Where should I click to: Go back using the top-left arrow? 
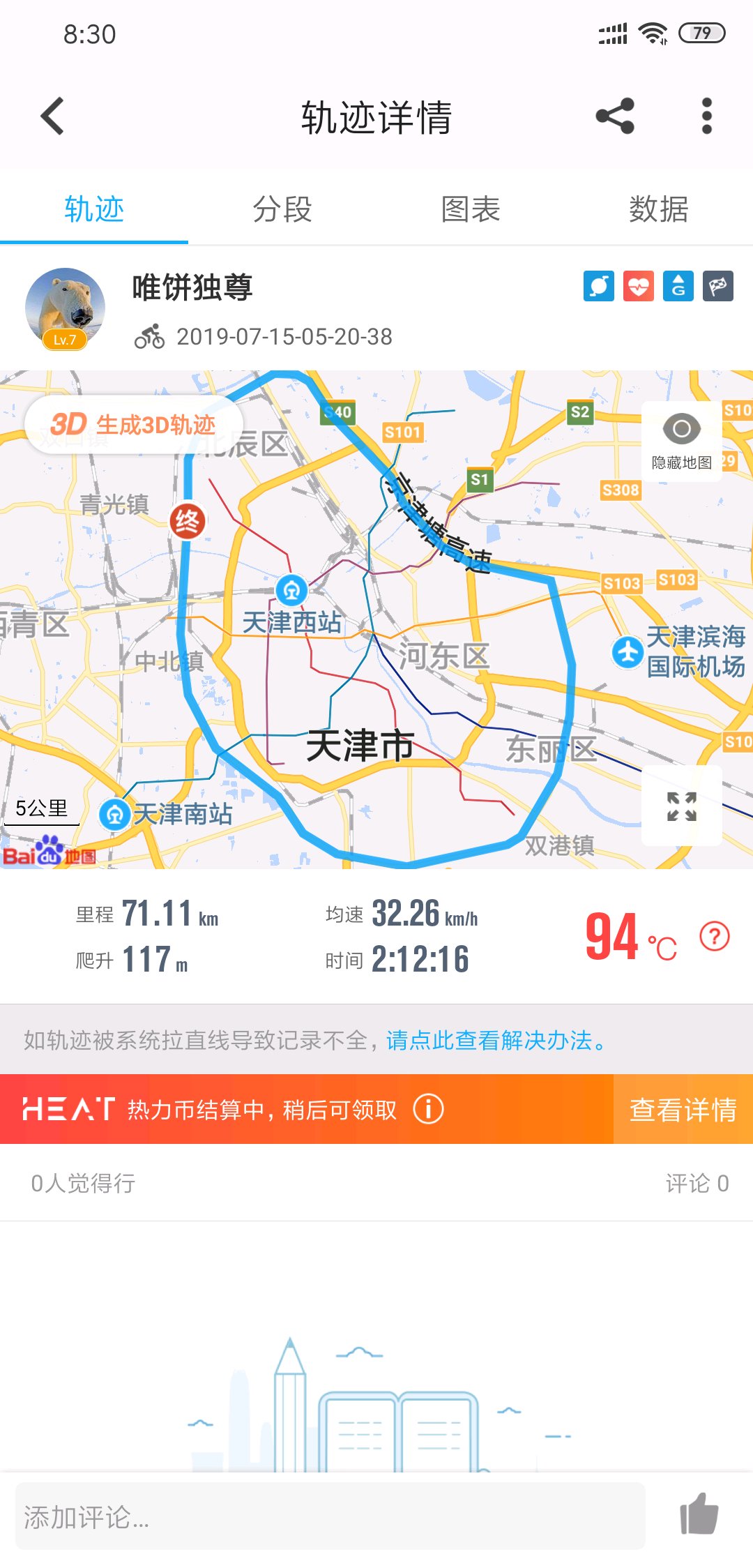click(x=53, y=116)
